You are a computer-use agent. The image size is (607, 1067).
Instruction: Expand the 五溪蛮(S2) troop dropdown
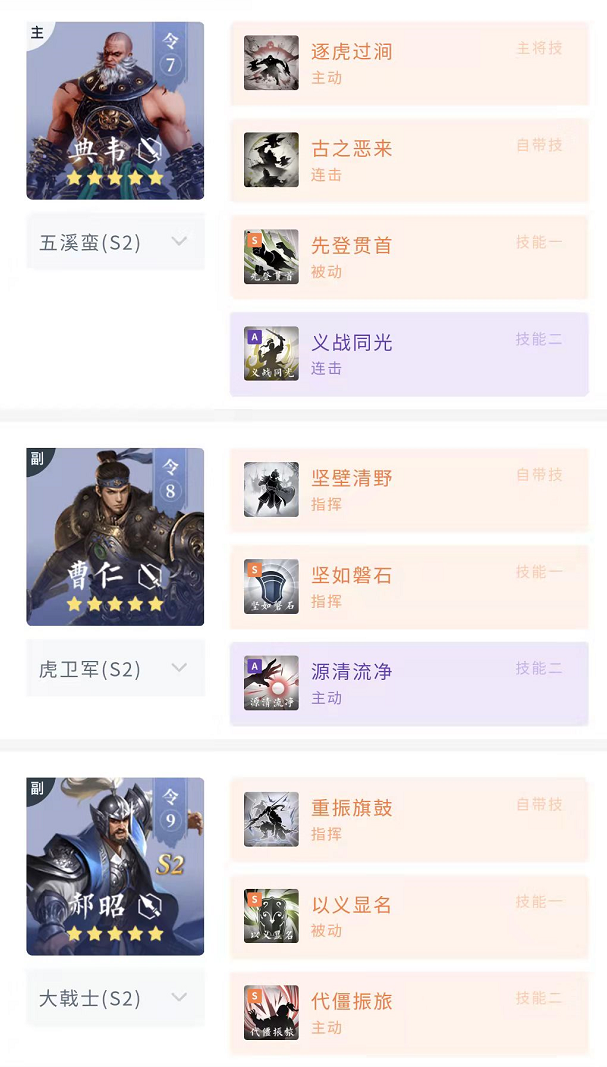(115, 242)
